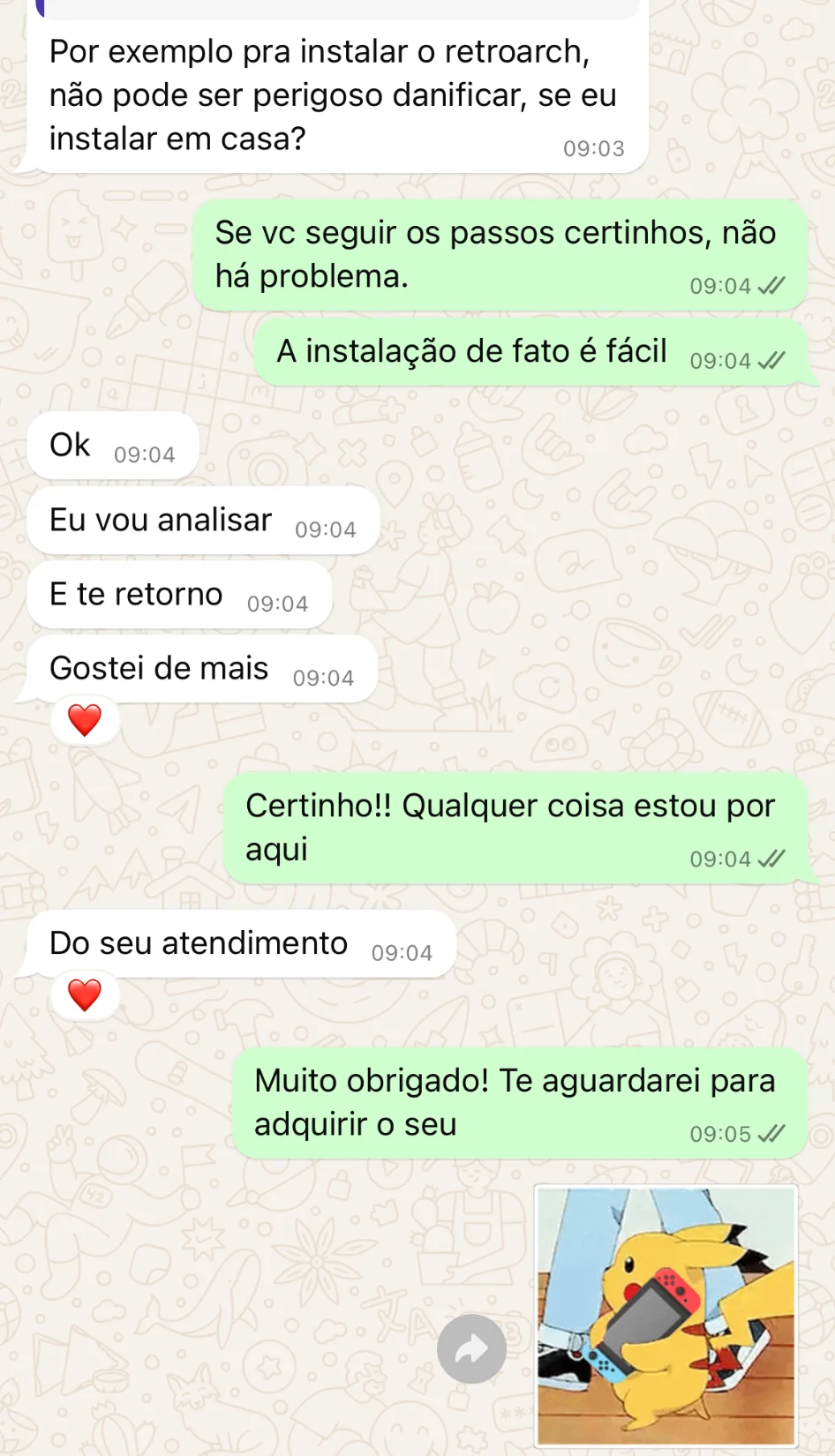This screenshot has width=835, height=1456.
Task: Forward the Pikachu sticker with the arrow
Action: pos(471,1348)
